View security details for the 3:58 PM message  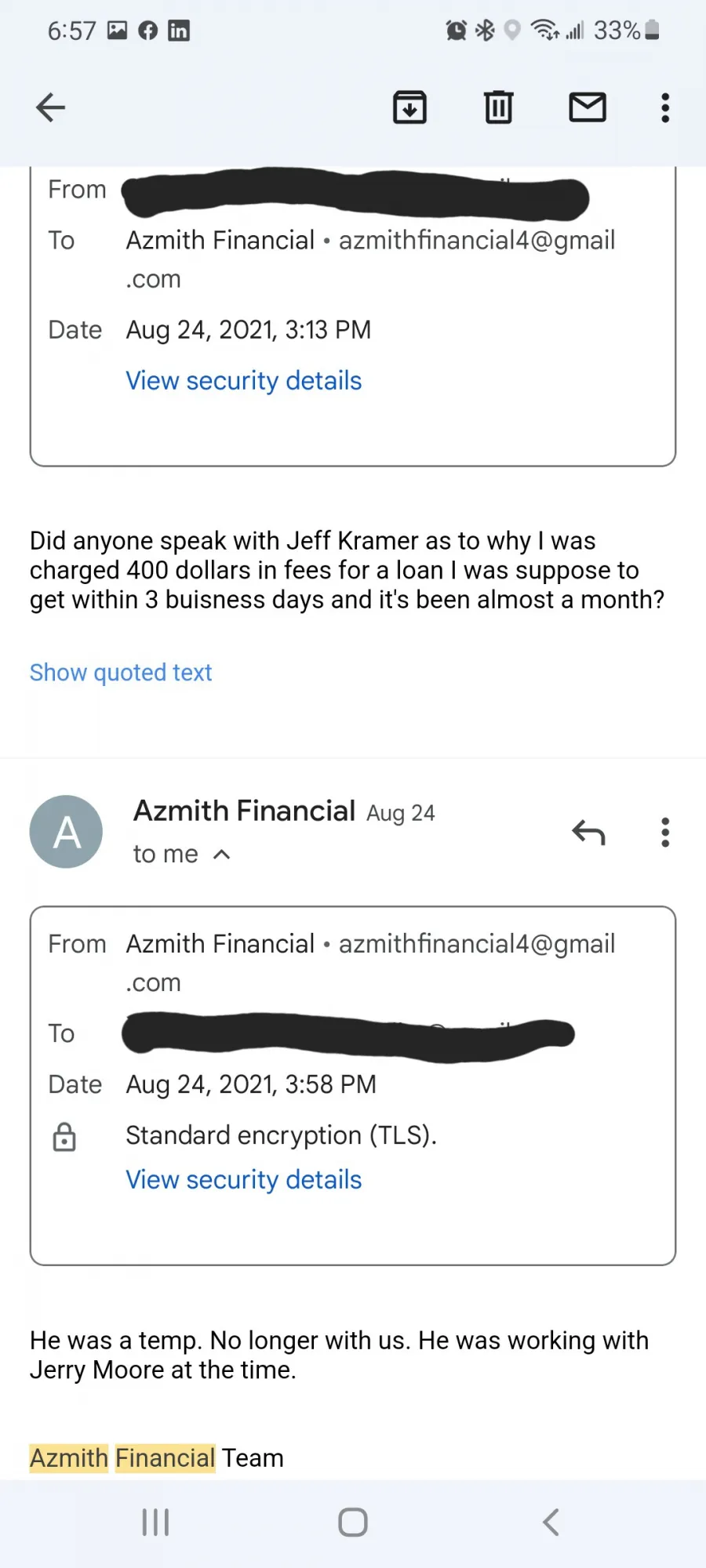pos(244,1180)
